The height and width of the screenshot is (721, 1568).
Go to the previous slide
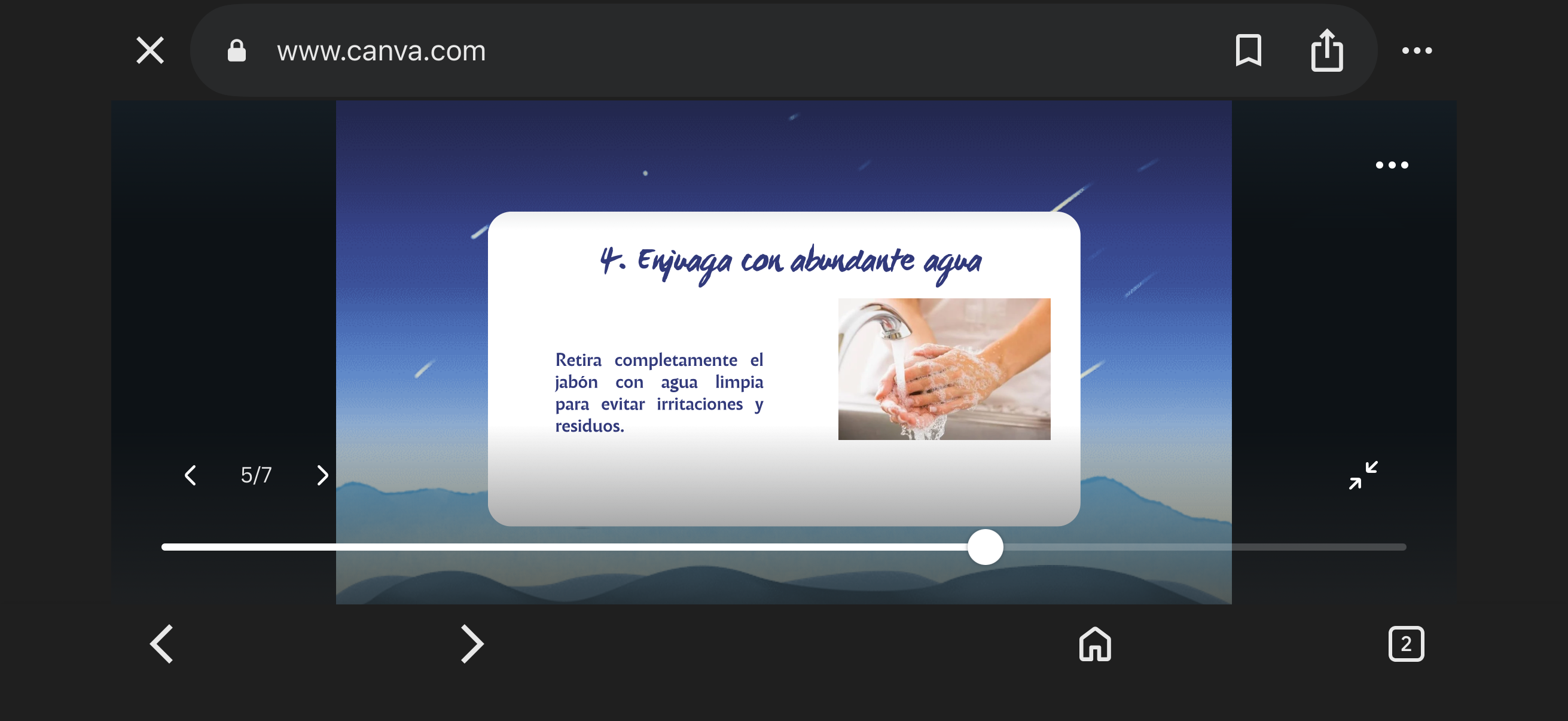coord(191,475)
